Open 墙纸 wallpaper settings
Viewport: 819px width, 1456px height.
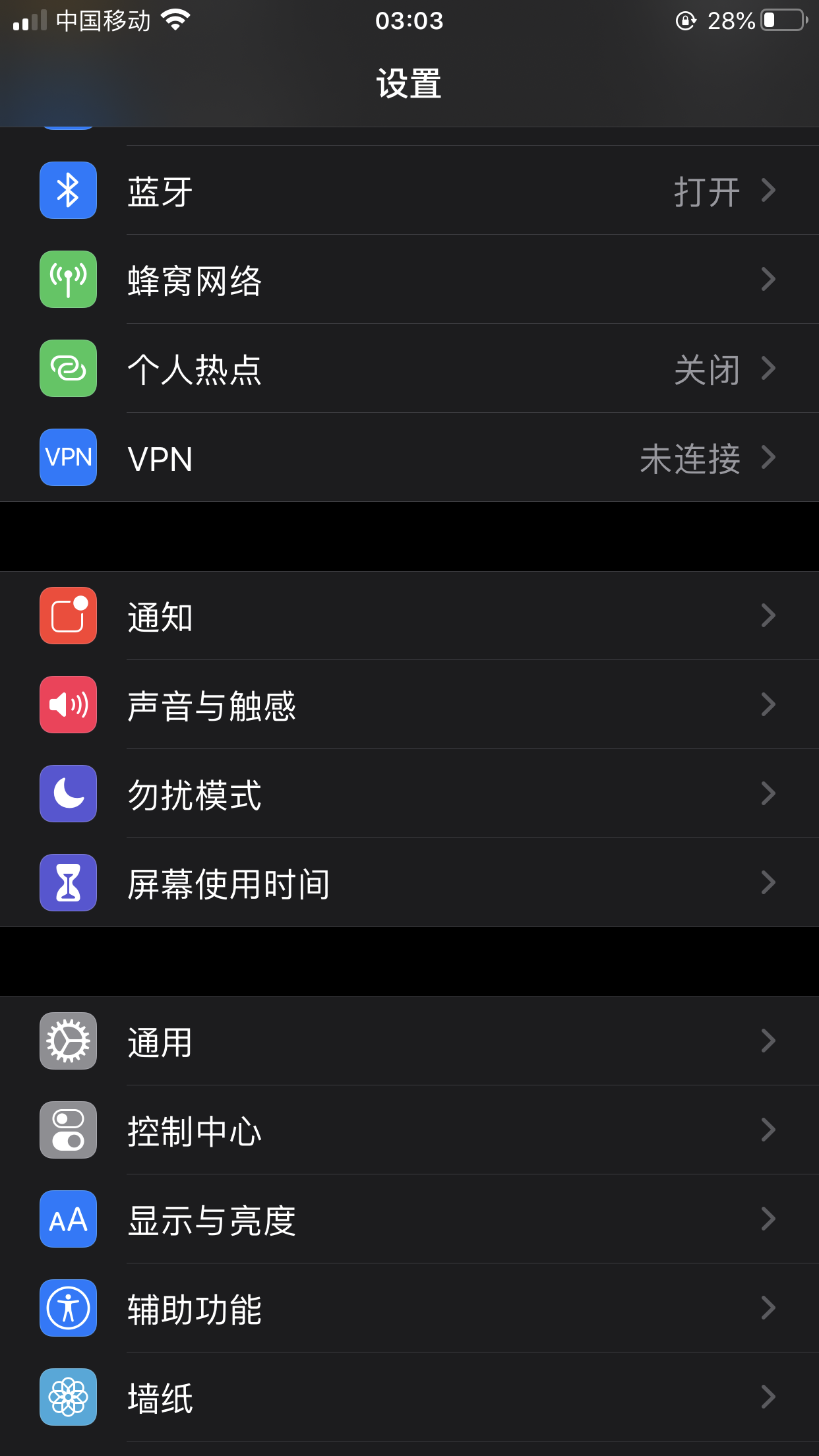tap(409, 1397)
